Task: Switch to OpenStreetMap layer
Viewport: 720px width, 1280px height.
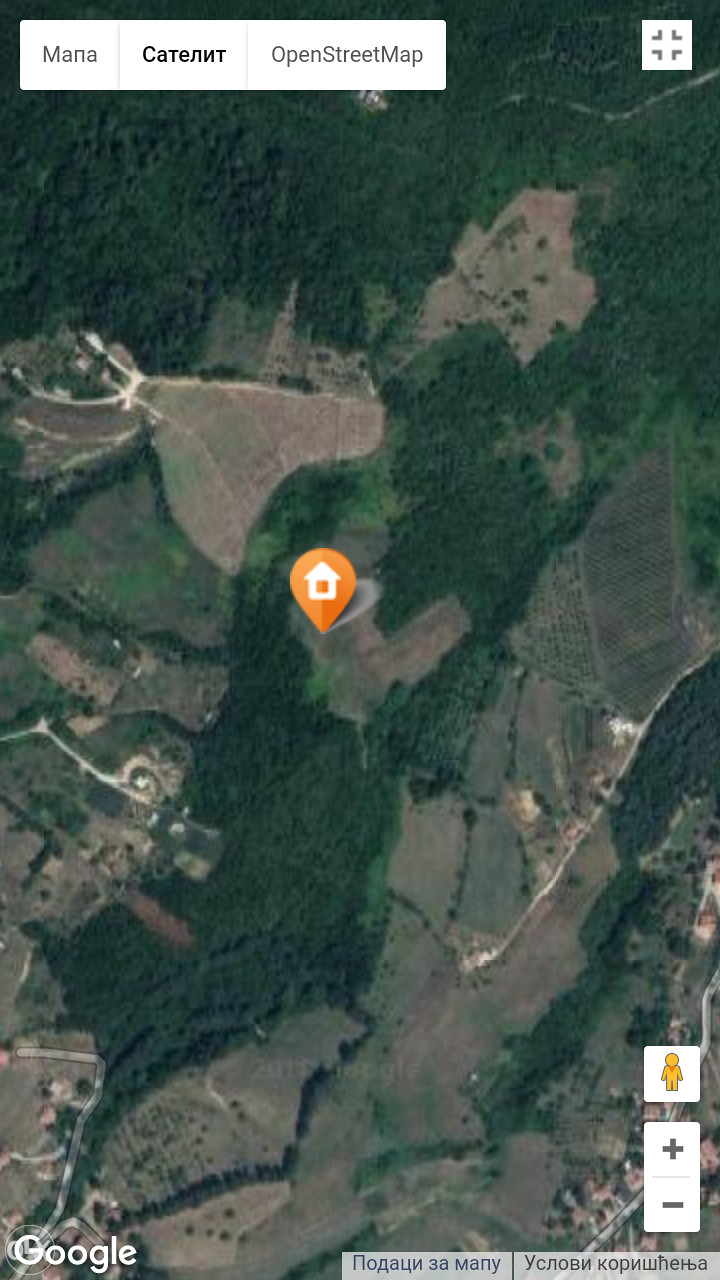Action: (x=347, y=55)
